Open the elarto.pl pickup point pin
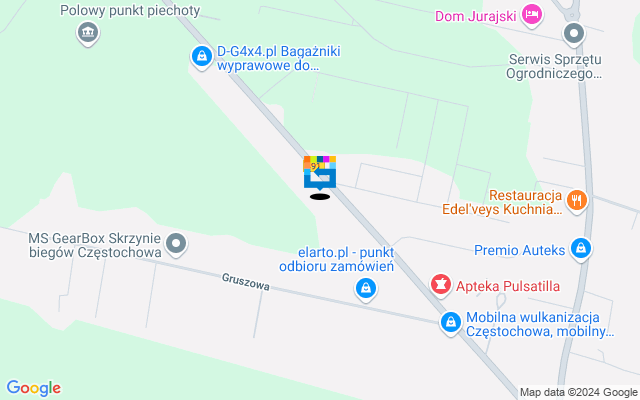The height and width of the screenshot is (400, 640). 366,290
